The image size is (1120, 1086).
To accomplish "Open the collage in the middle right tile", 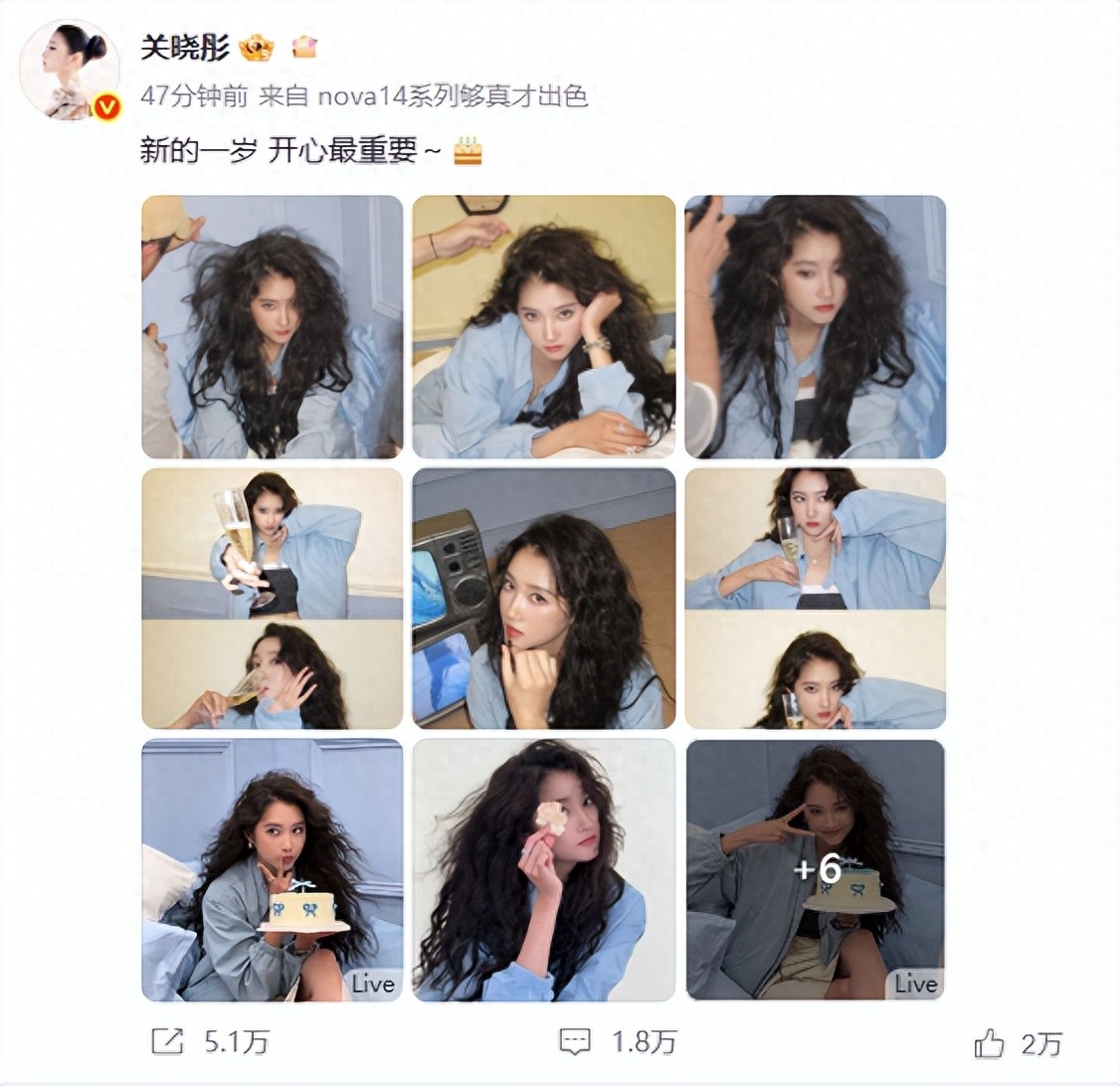I will click(816, 598).
